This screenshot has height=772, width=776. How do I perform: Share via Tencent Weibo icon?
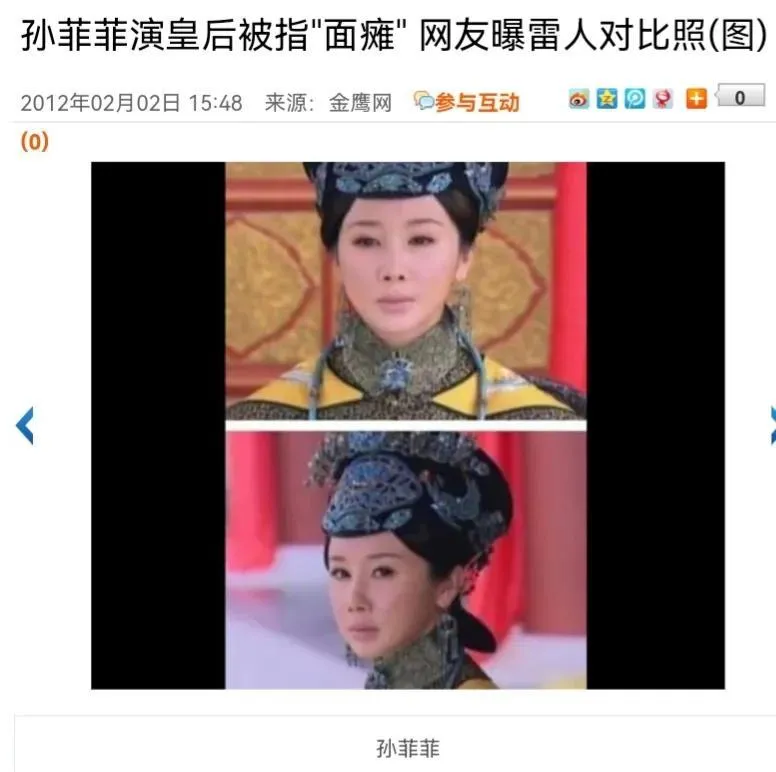(x=634, y=99)
